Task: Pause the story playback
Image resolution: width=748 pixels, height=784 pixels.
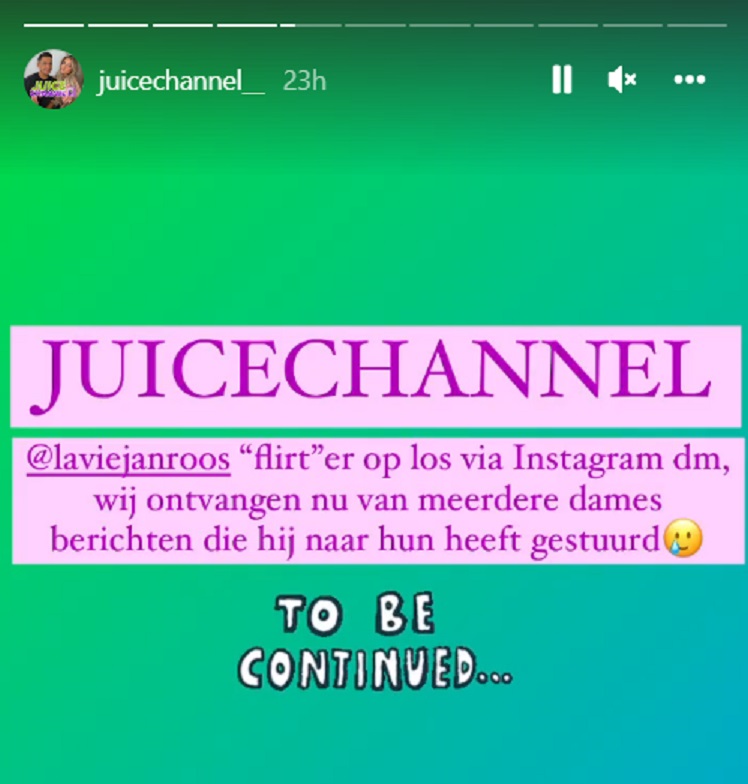Action: (x=562, y=80)
